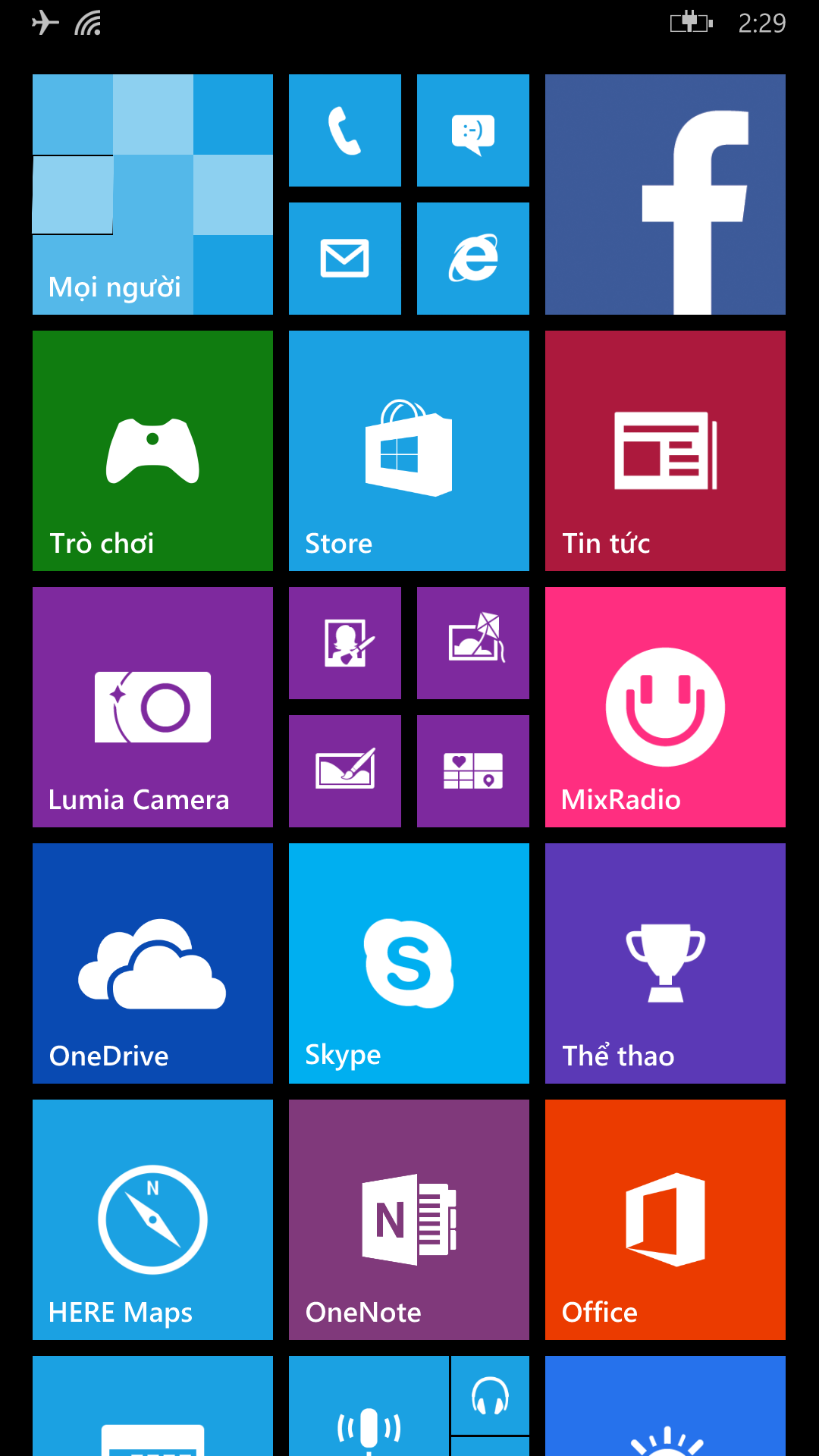
Task: Launch the Facebook tile
Action: 665,194
